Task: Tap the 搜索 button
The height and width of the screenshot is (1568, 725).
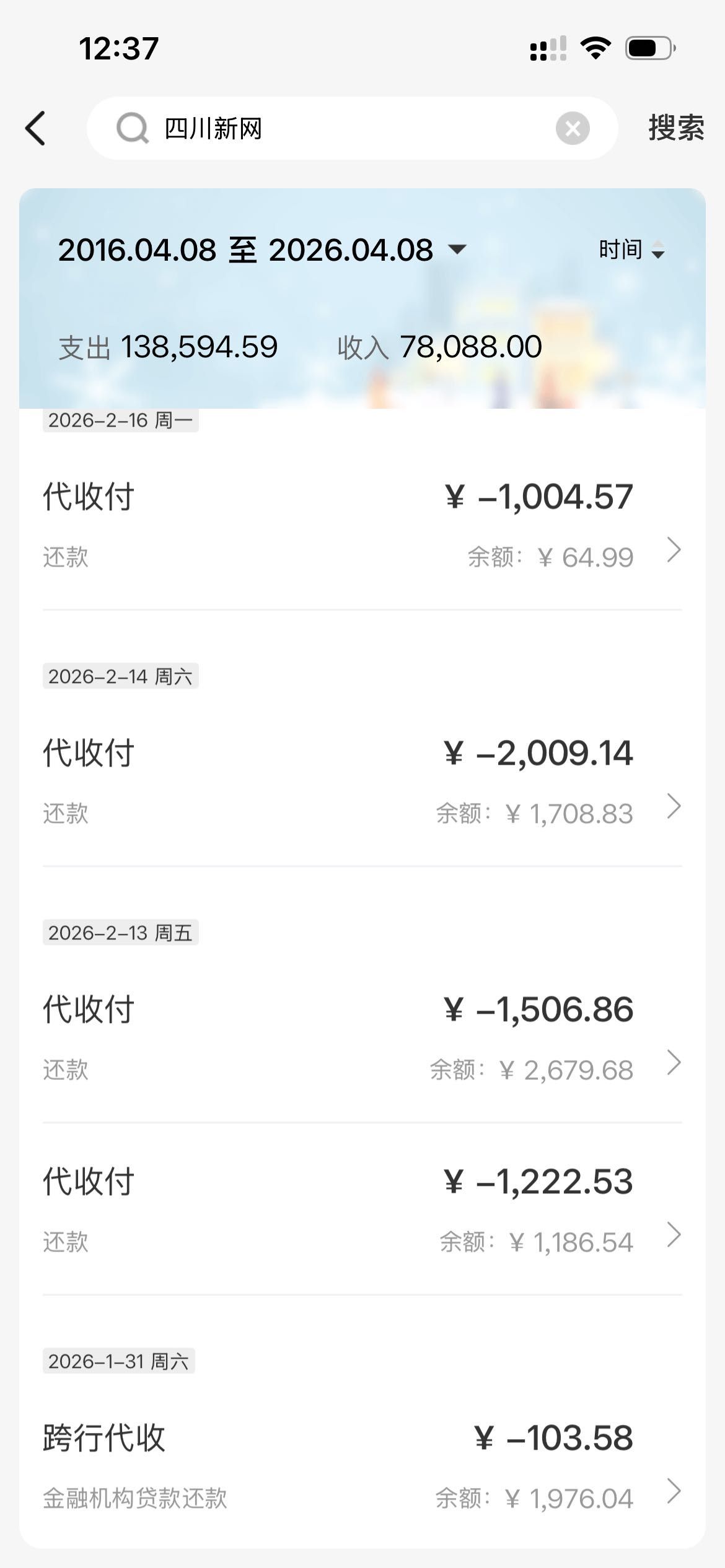Action: point(675,128)
